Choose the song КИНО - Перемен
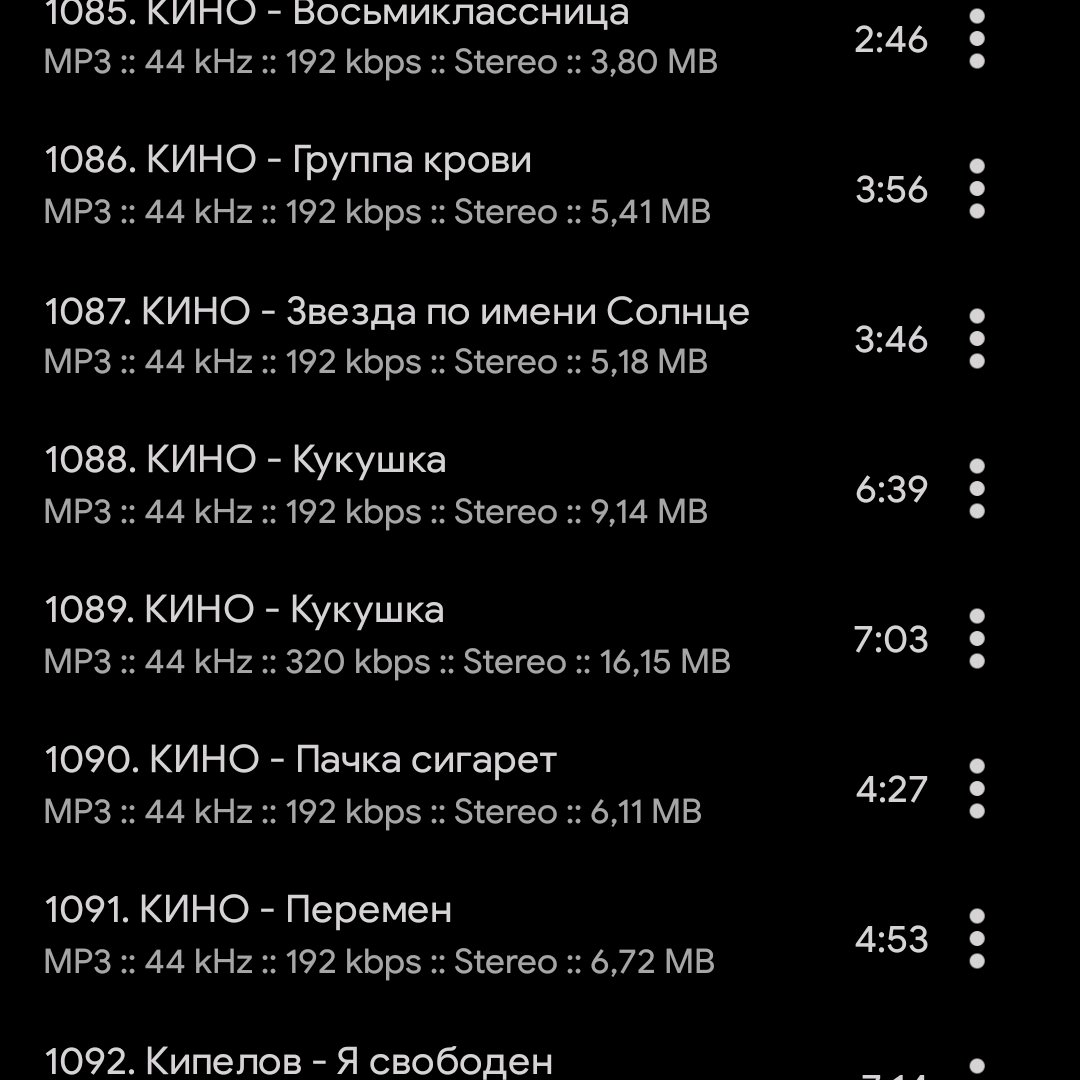1080x1080 pixels. click(x=400, y=937)
